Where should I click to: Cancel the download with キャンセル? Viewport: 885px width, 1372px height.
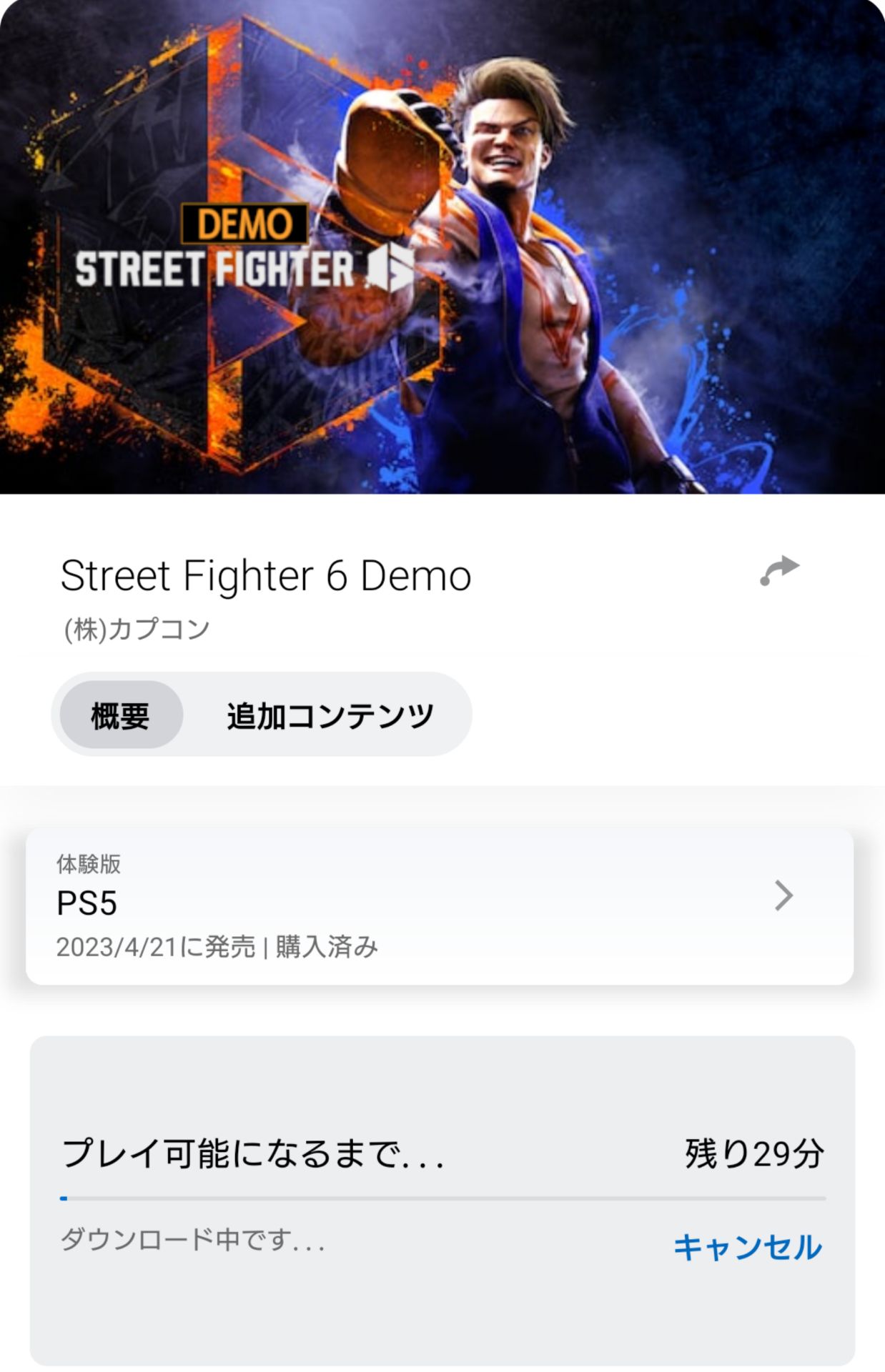coord(748,1247)
